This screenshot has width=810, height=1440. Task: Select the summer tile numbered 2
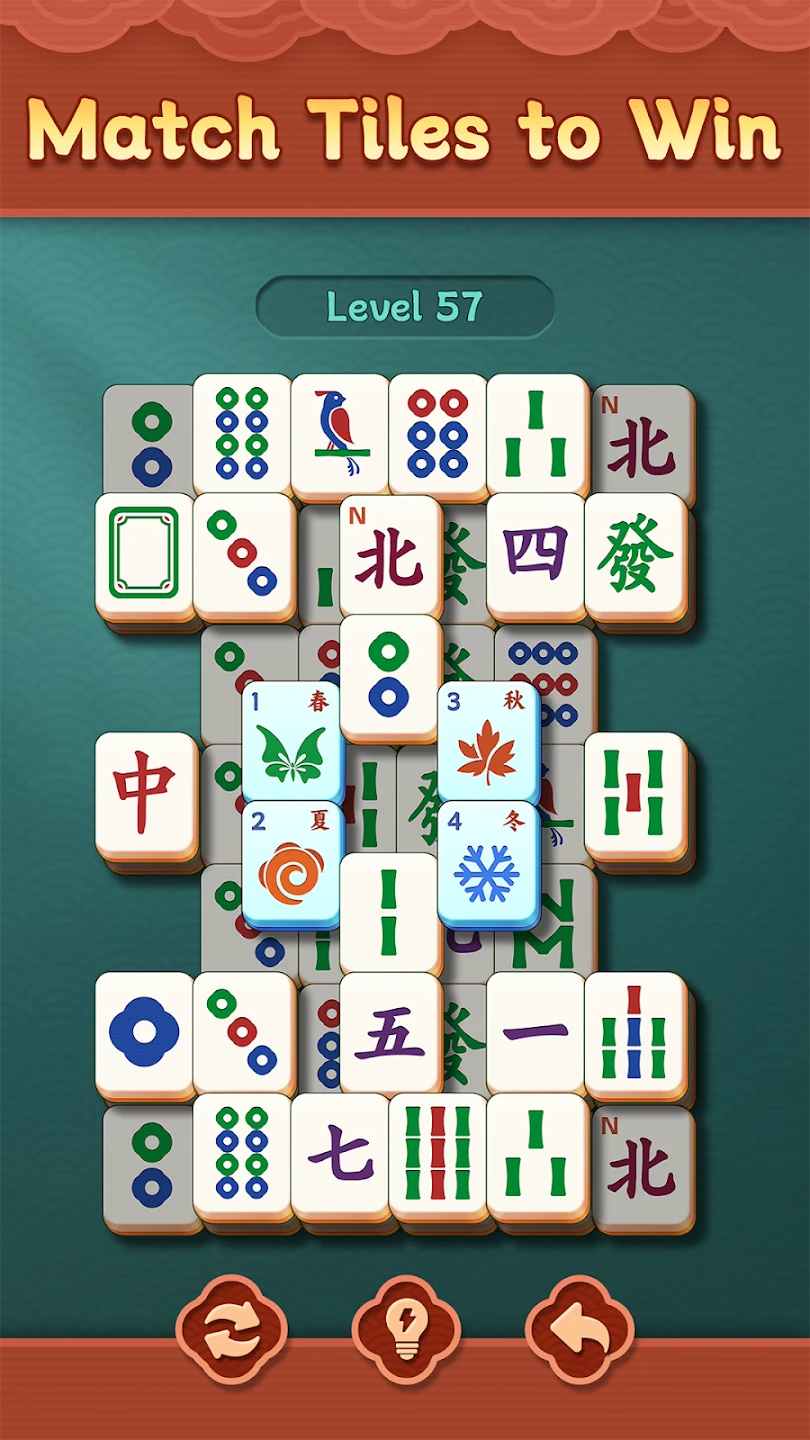(291, 862)
